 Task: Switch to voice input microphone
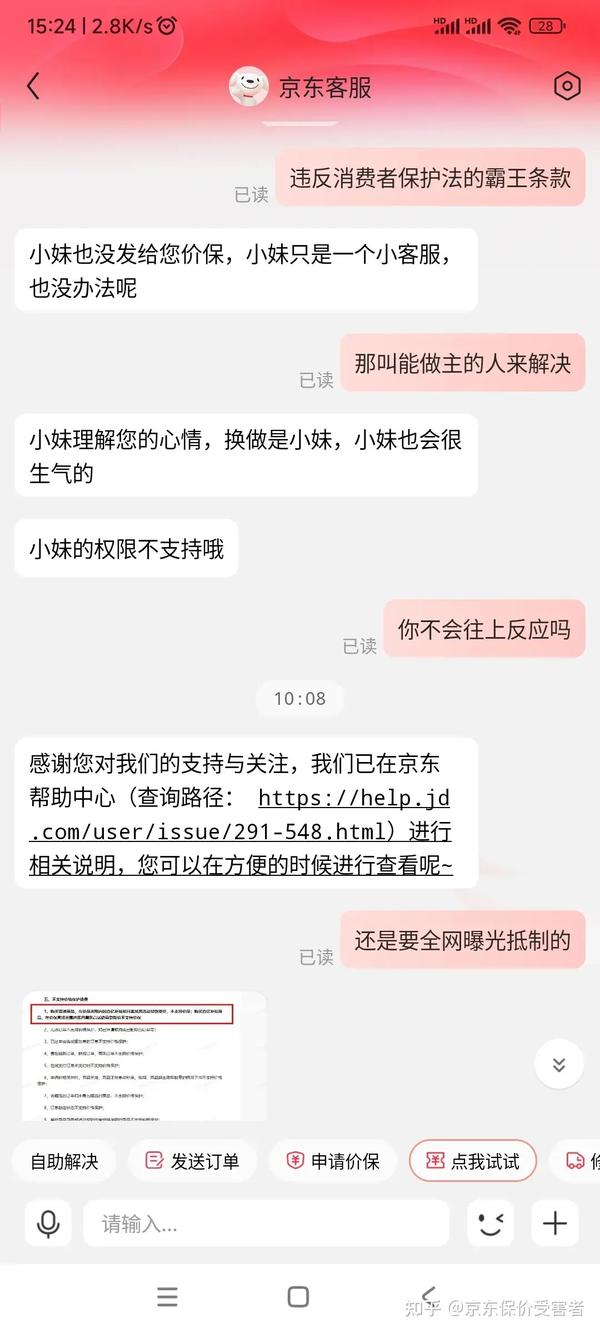click(x=48, y=1223)
